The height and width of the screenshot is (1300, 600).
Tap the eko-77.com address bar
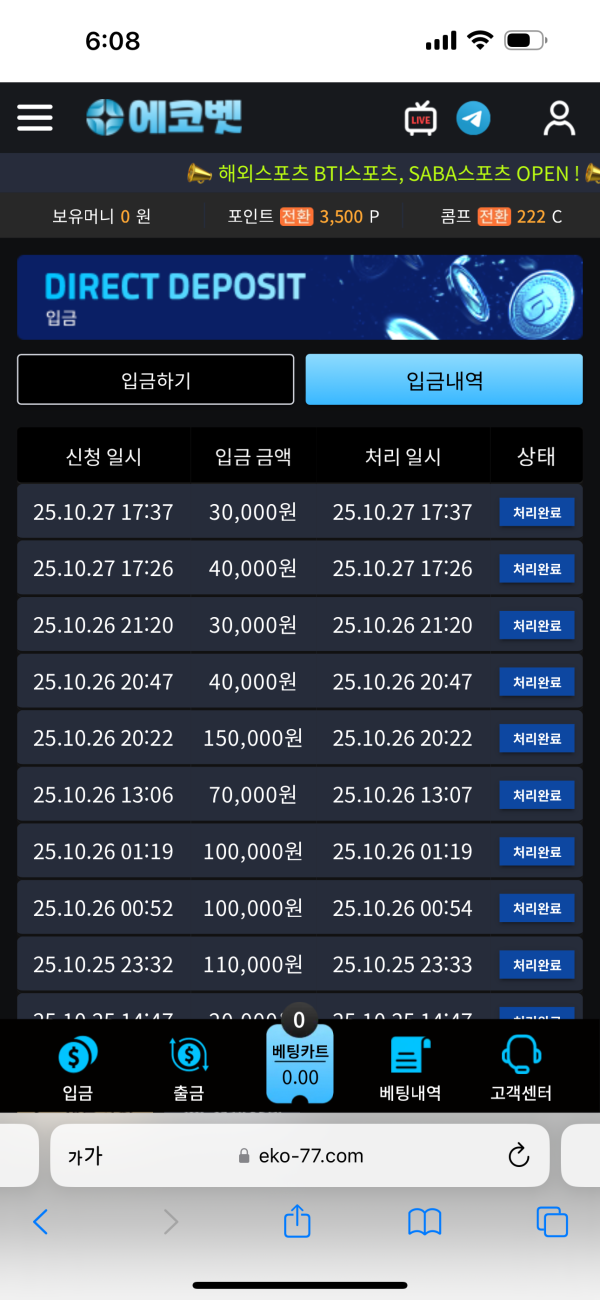pyautogui.click(x=300, y=1156)
